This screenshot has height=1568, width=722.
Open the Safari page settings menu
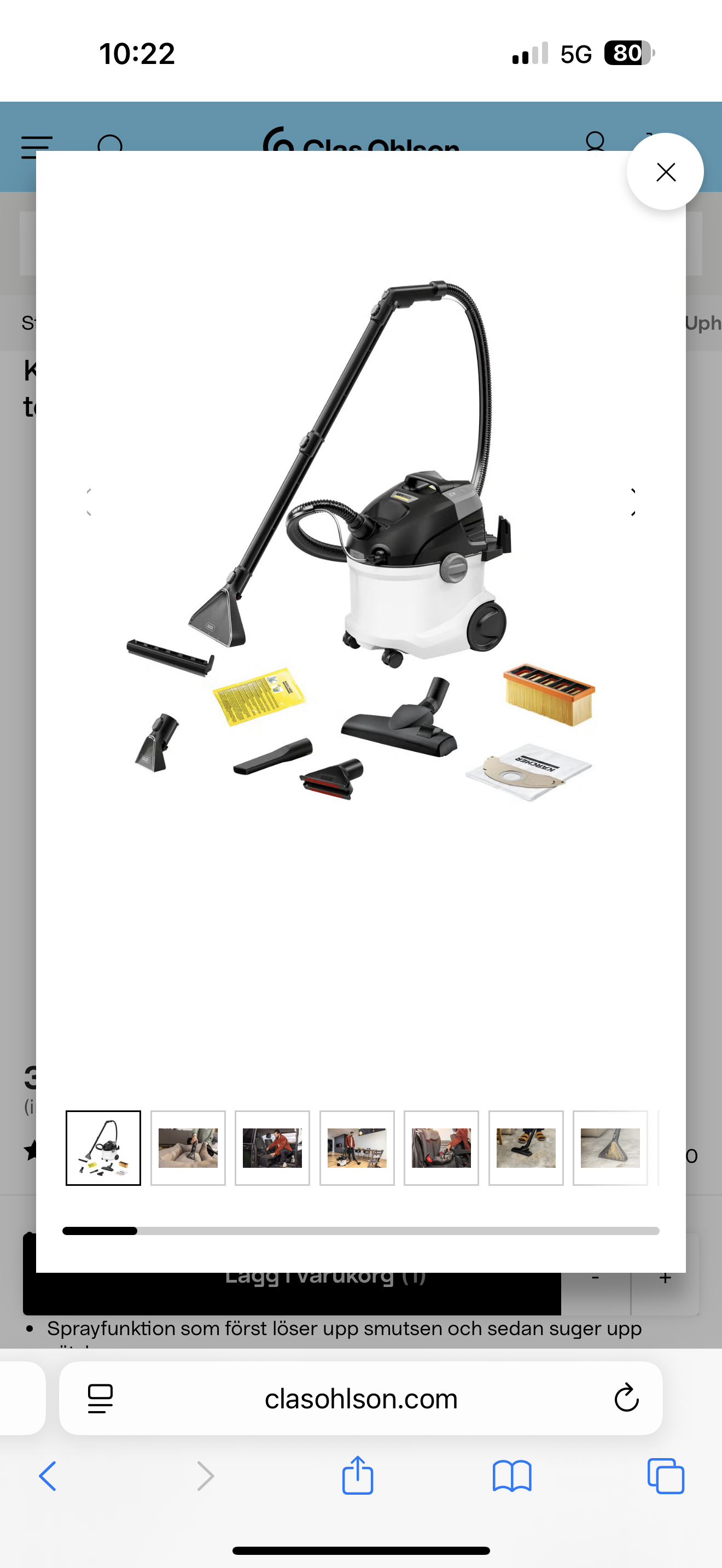click(101, 1398)
